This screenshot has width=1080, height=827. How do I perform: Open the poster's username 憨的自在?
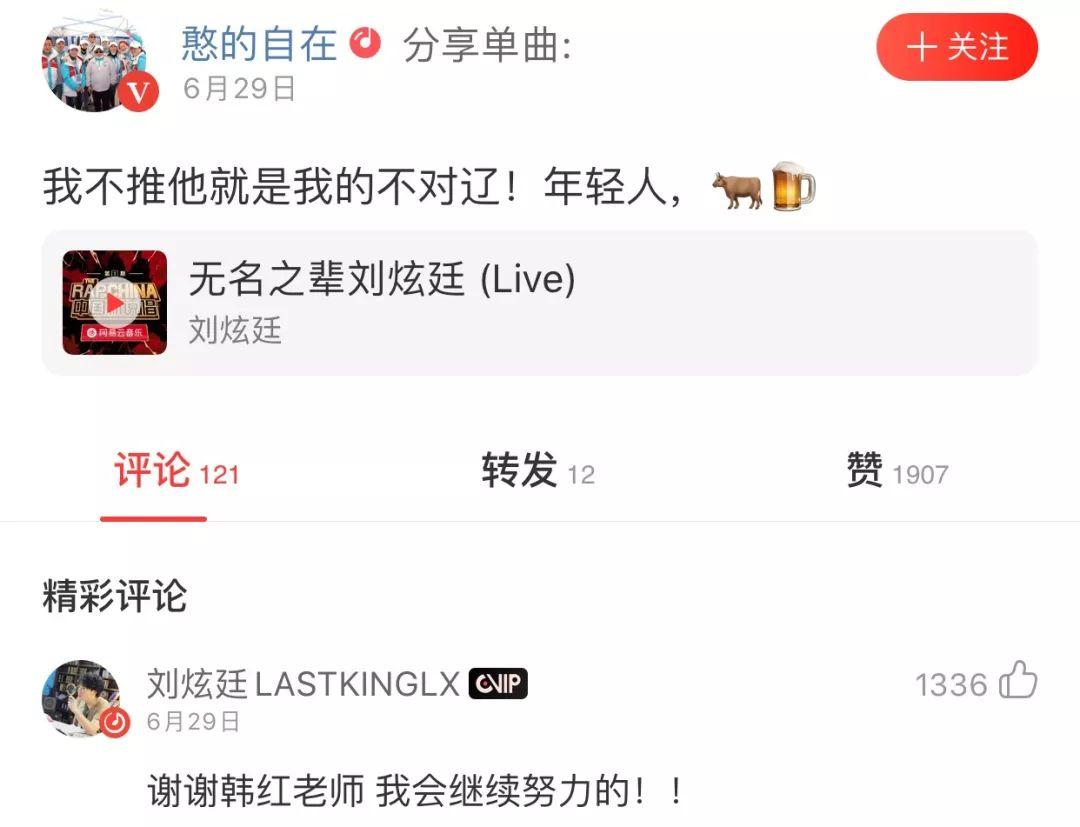(259, 45)
